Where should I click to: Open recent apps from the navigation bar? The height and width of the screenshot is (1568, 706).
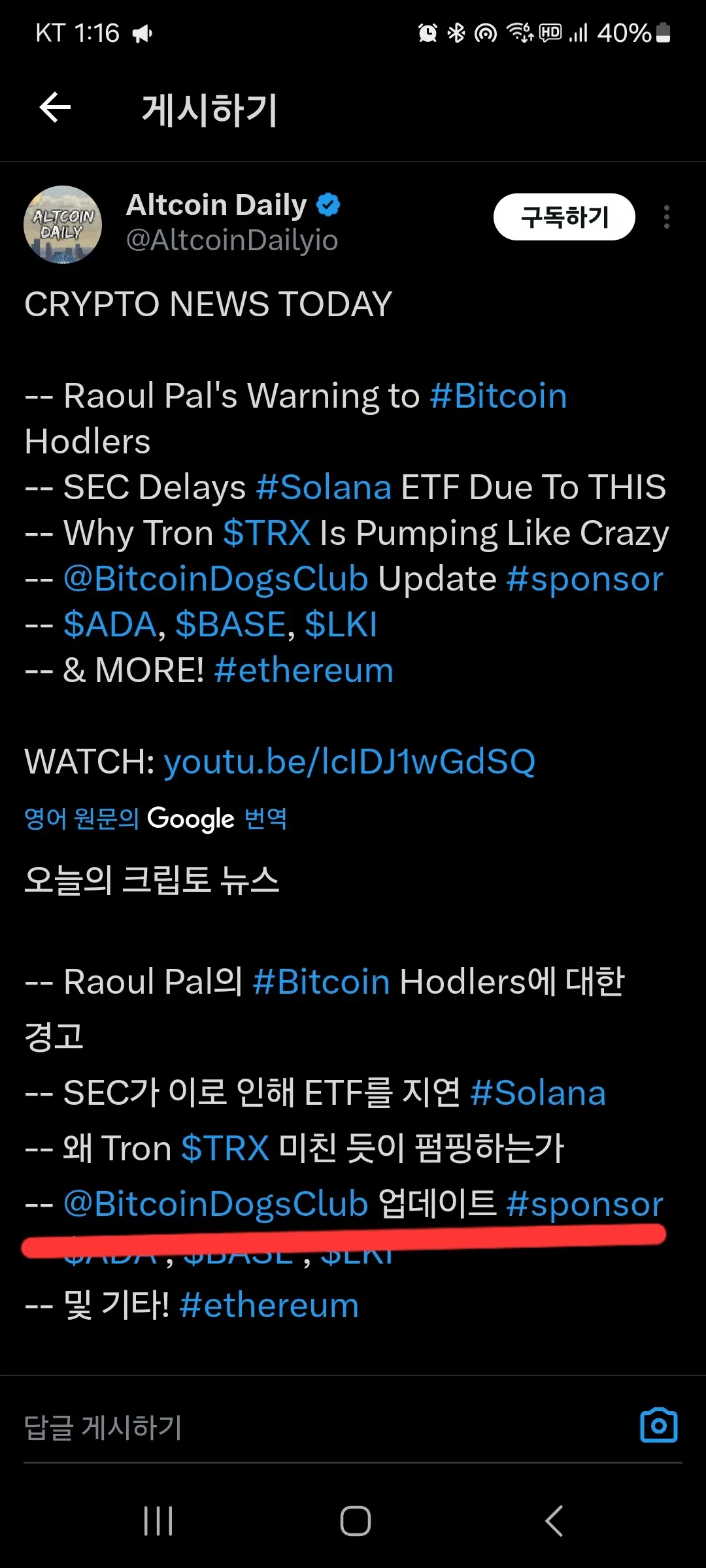click(x=158, y=1521)
